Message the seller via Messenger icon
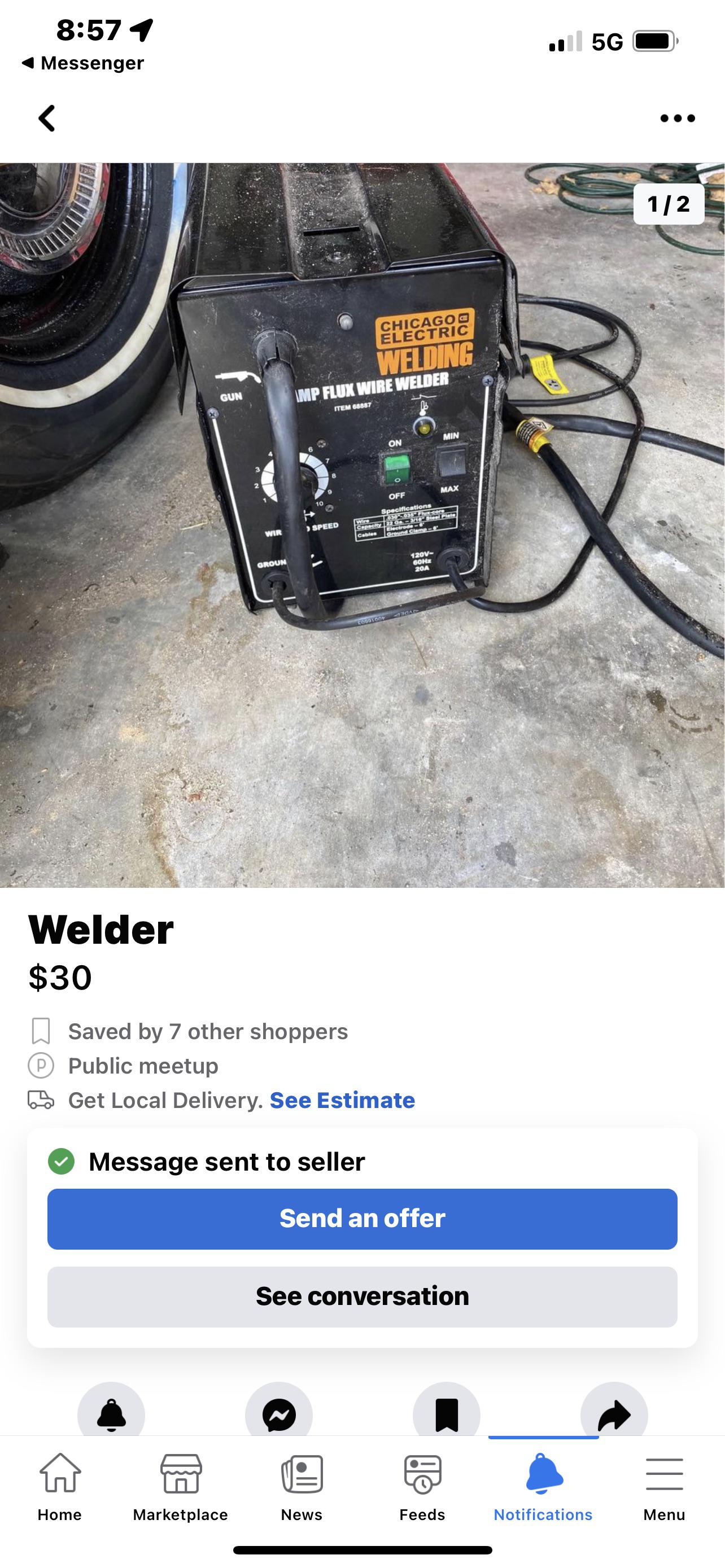Viewport: 725px width, 1568px height. pyautogui.click(x=279, y=1413)
